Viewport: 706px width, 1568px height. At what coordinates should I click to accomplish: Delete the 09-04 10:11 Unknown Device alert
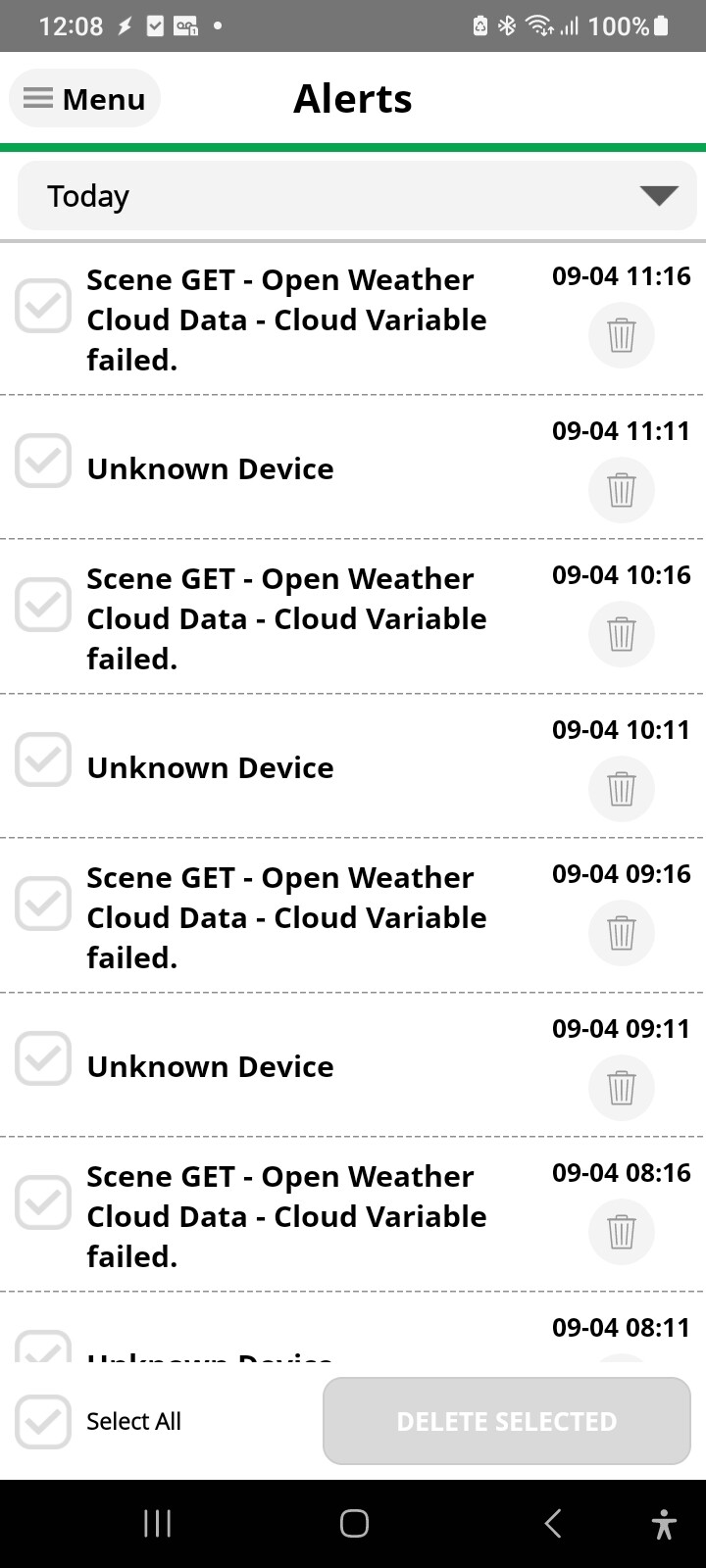[x=622, y=788]
